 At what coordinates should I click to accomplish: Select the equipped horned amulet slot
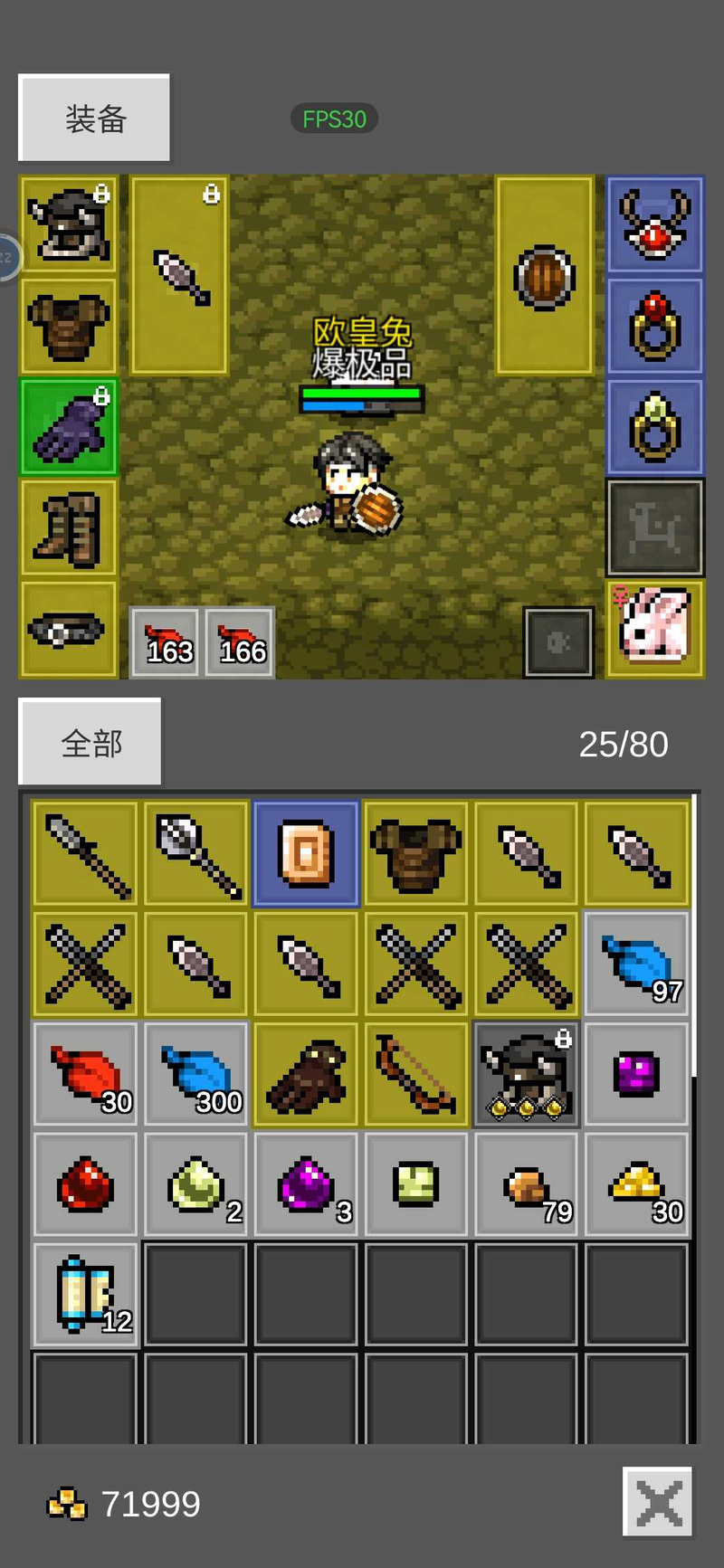pos(654,224)
